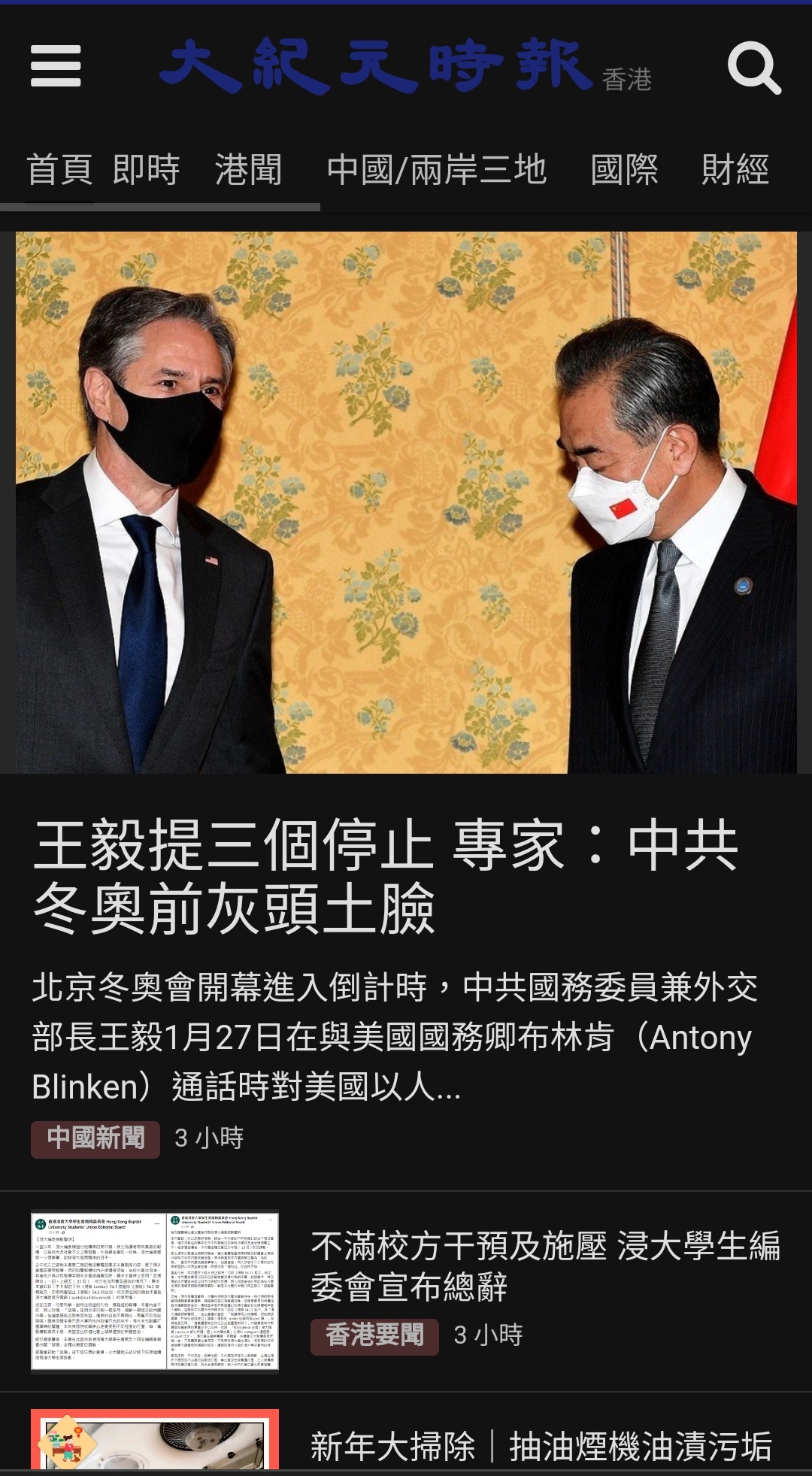
Task: Switch to the 國際 tab
Action: coord(624,170)
